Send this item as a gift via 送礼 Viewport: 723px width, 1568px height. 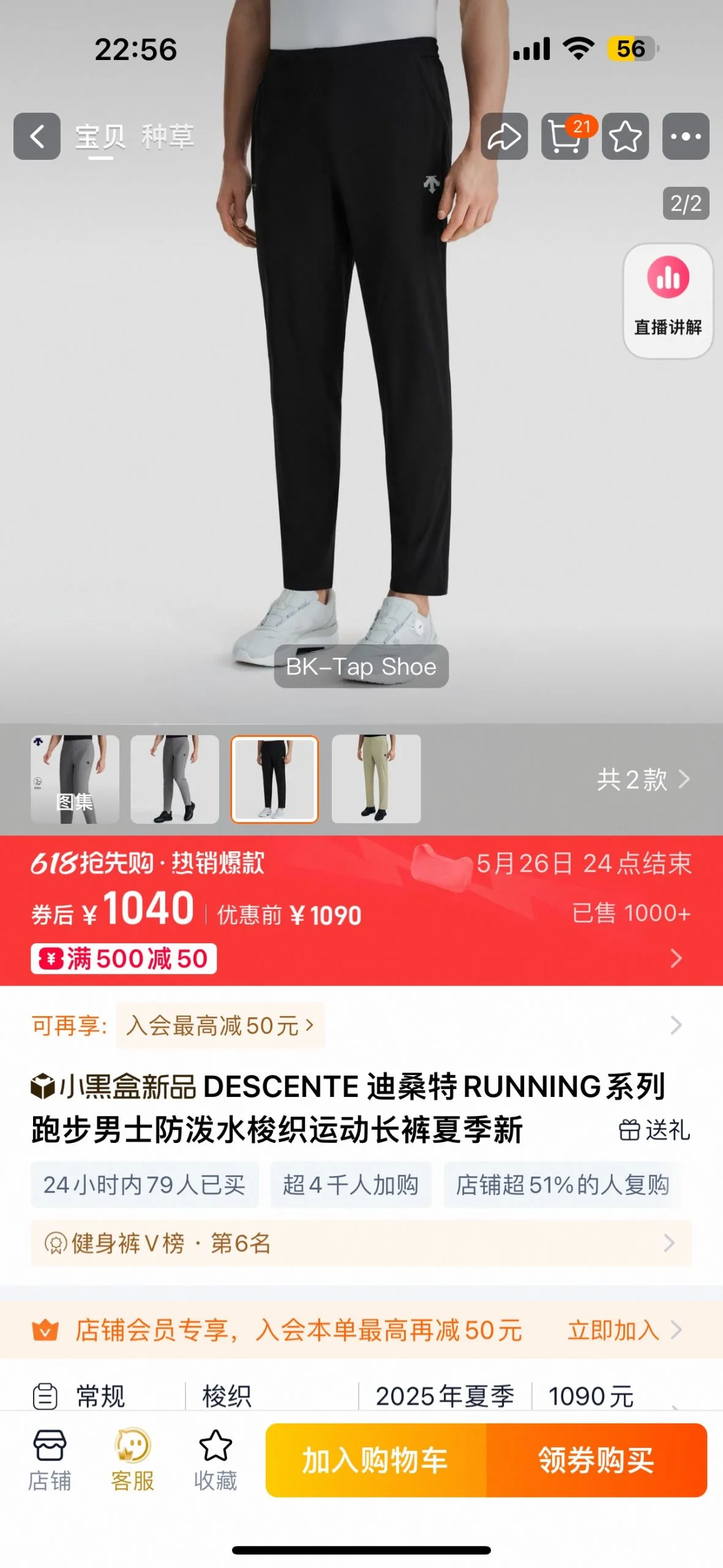coord(654,1130)
